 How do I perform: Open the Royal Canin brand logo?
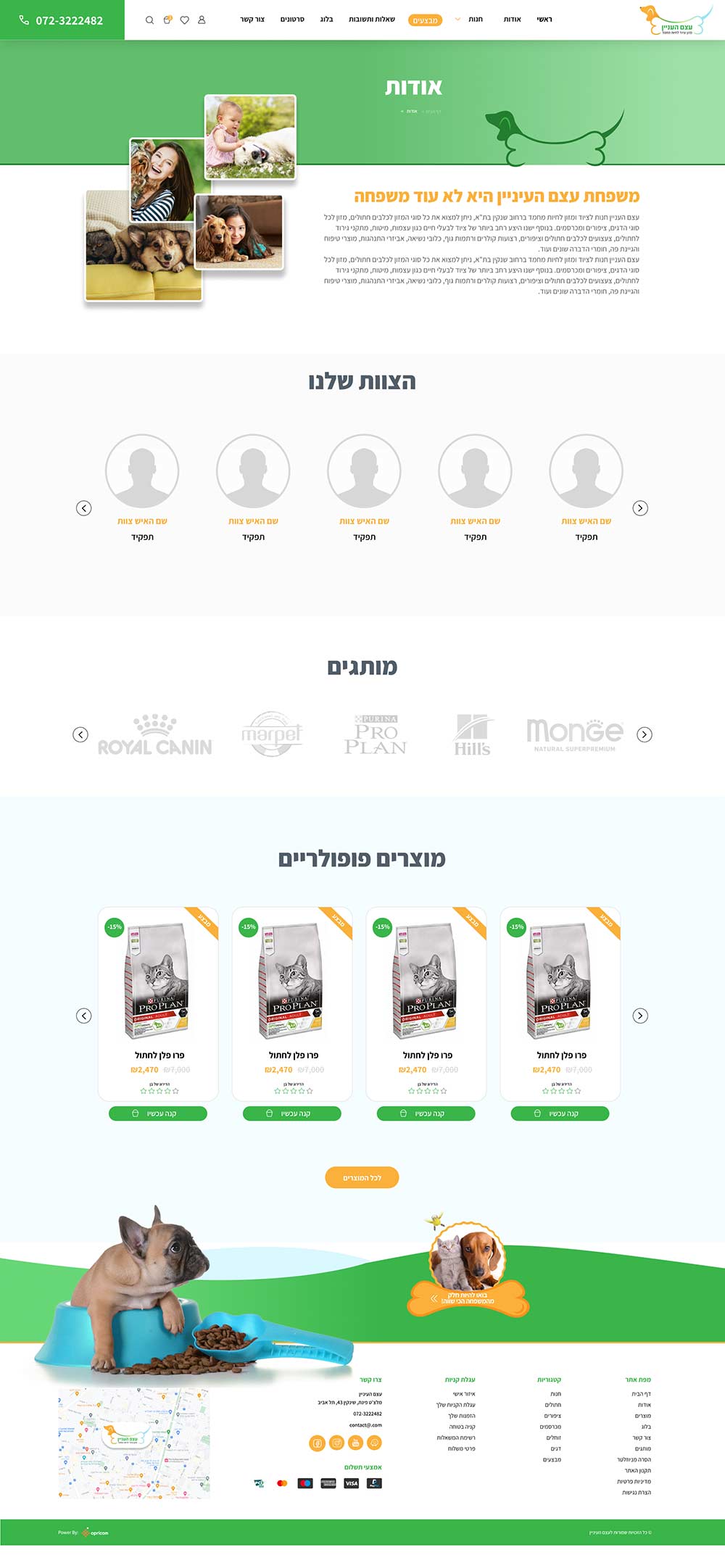[155, 735]
